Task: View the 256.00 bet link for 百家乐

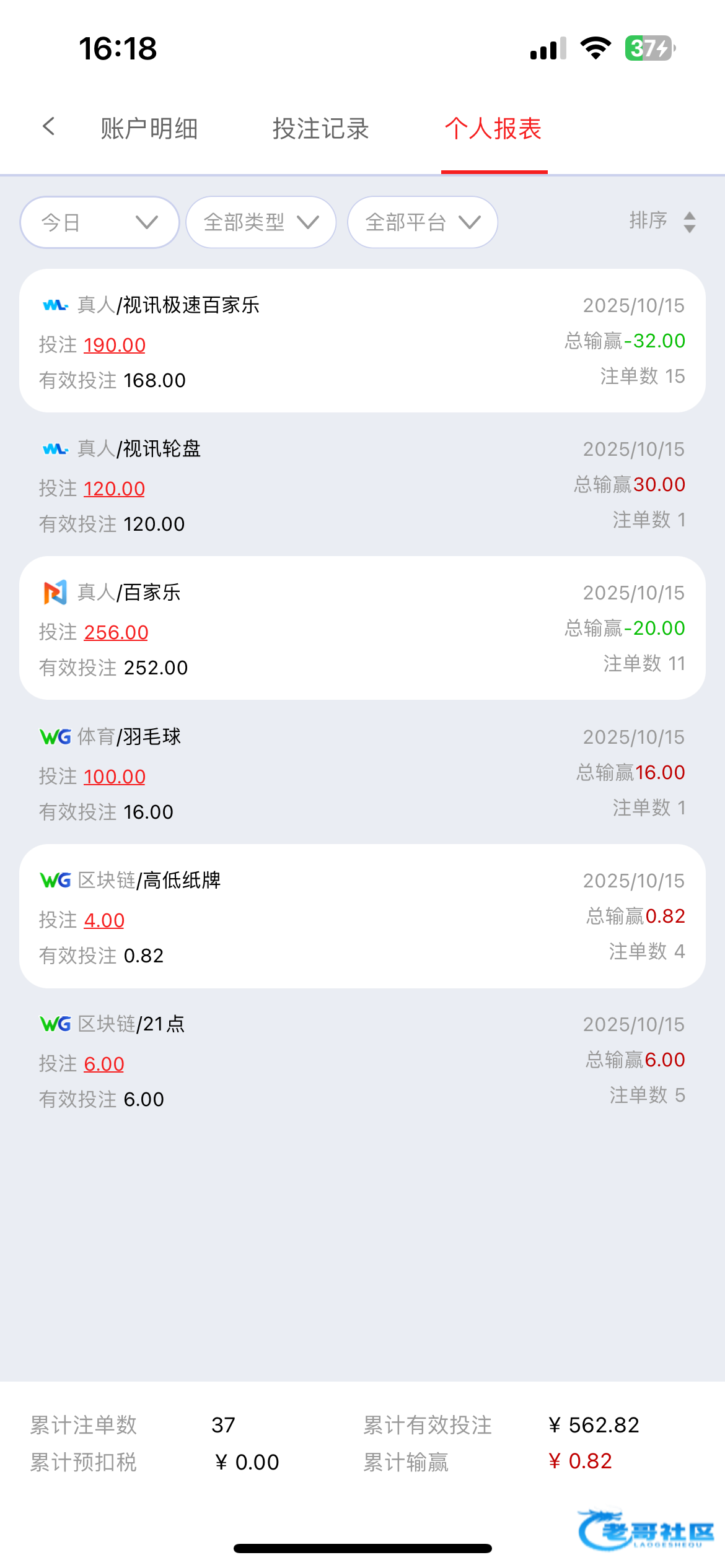Action: [x=116, y=632]
